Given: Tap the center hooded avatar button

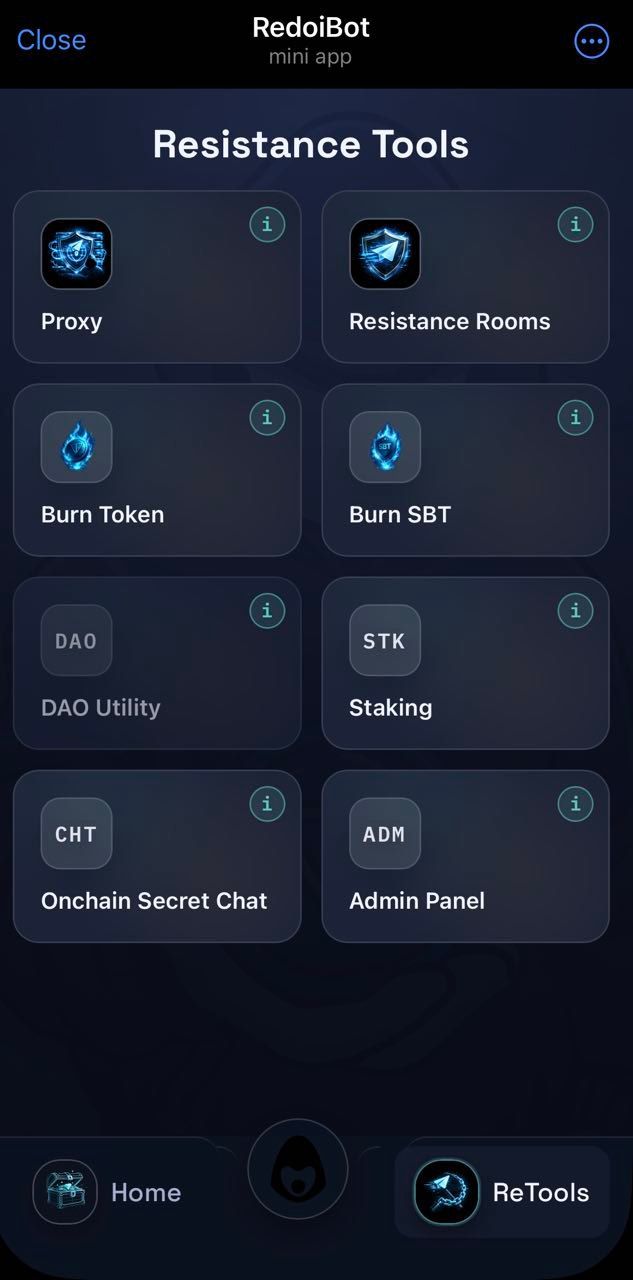Looking at the screenshot, I should (x=297, y=1169).
